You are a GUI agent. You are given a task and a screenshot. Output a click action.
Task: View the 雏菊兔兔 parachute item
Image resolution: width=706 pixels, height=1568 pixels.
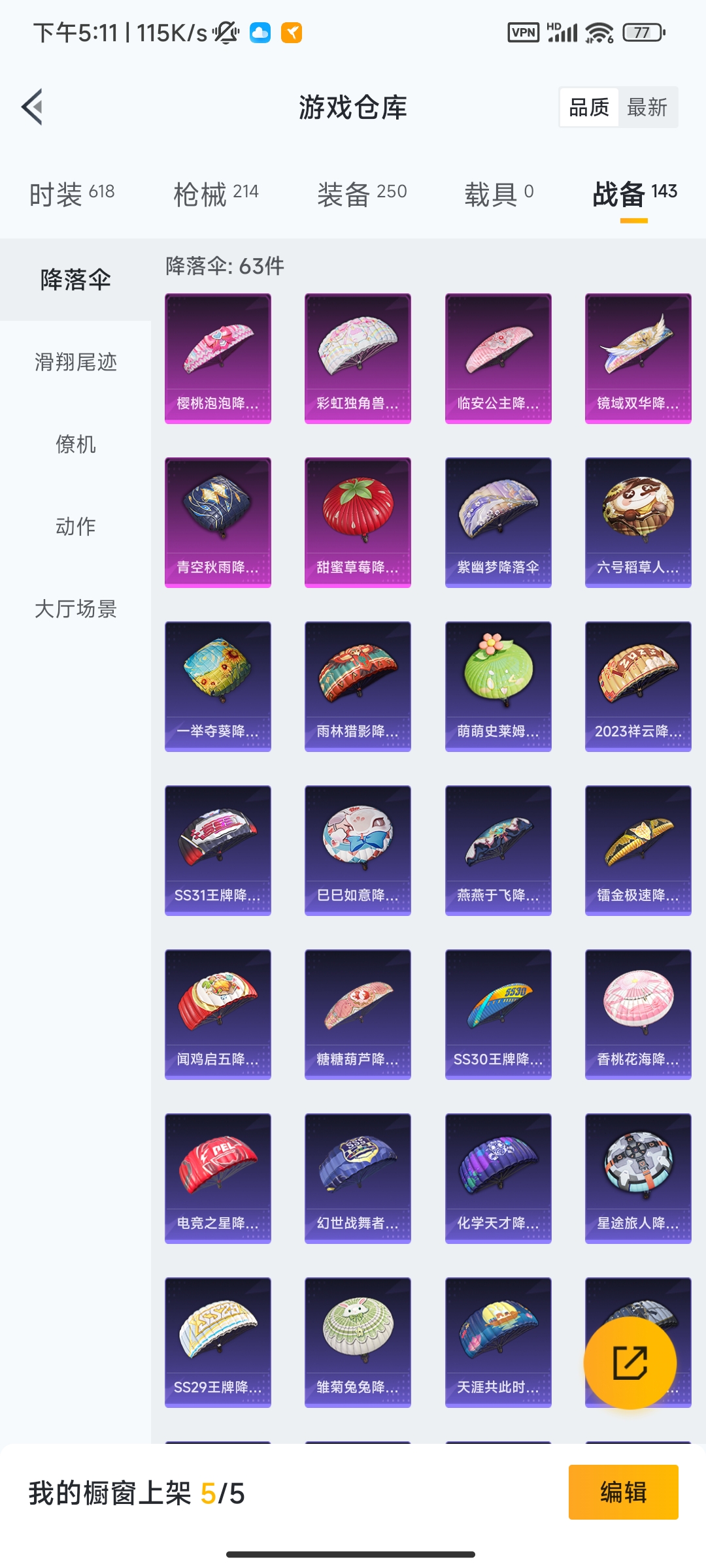pos(358,1342)
